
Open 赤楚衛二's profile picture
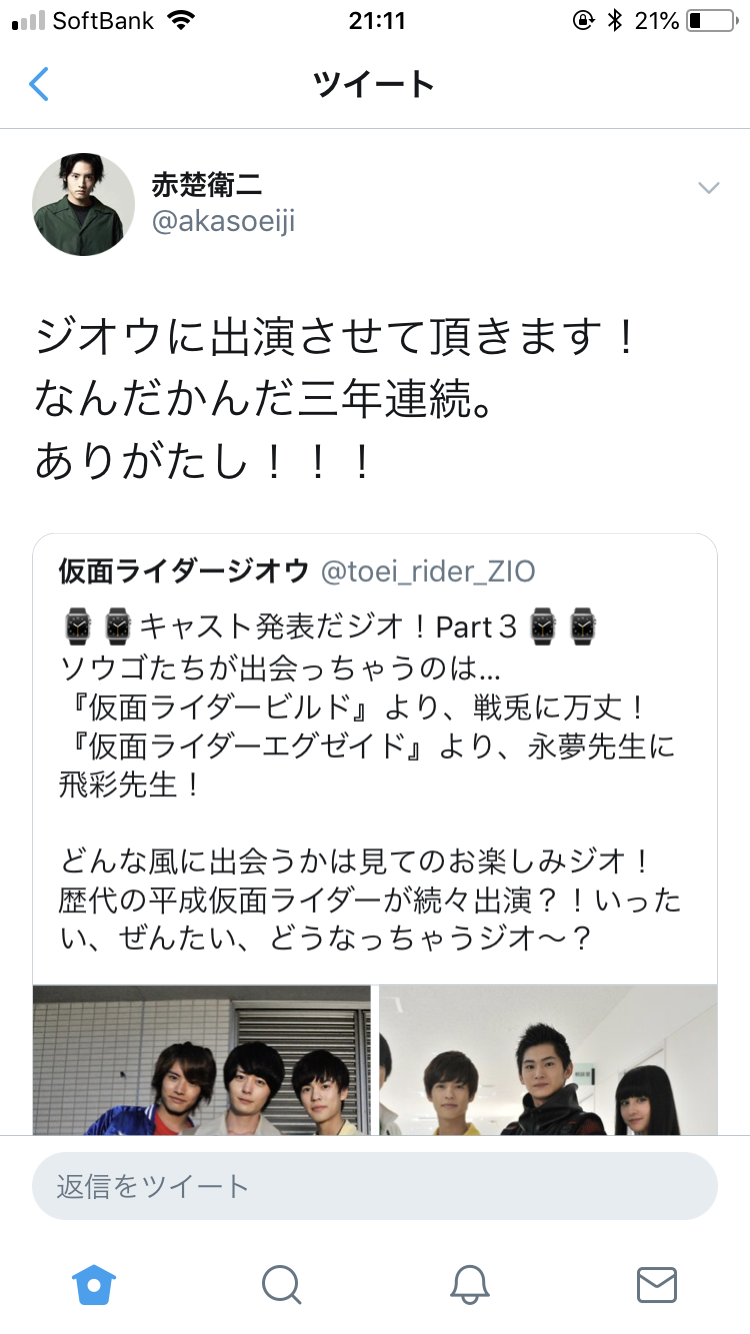click(x=84, y=205)
